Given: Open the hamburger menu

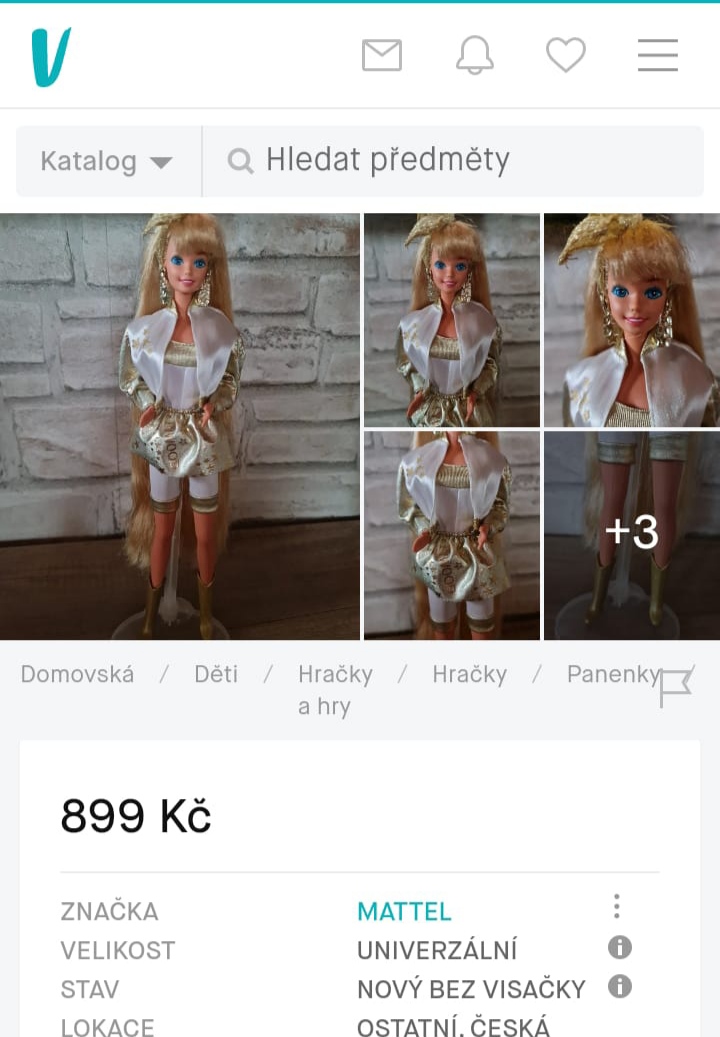Looking at the screenshot, I should 657,56.
